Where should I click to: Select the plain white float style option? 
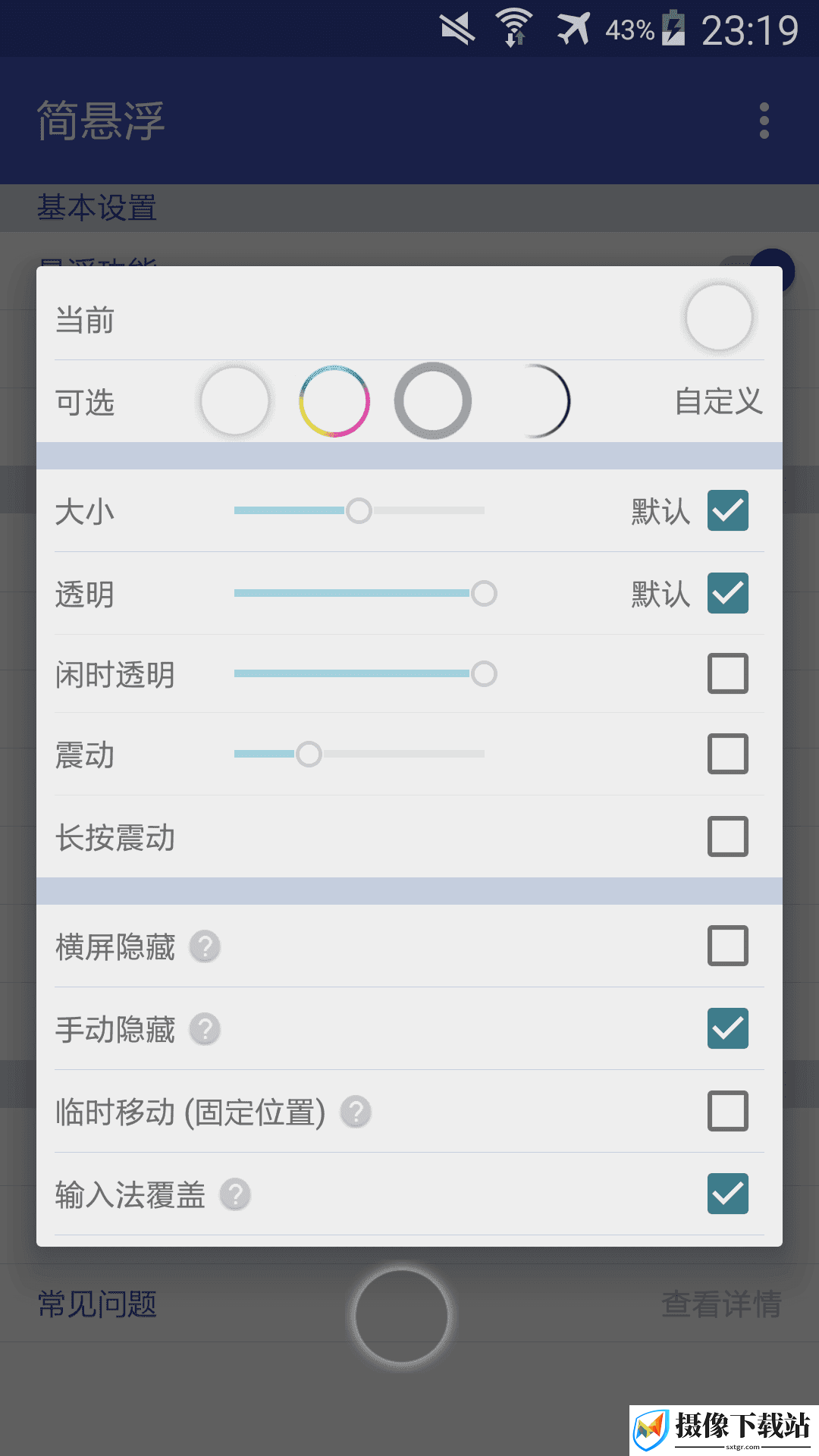[x=235, y=401]
